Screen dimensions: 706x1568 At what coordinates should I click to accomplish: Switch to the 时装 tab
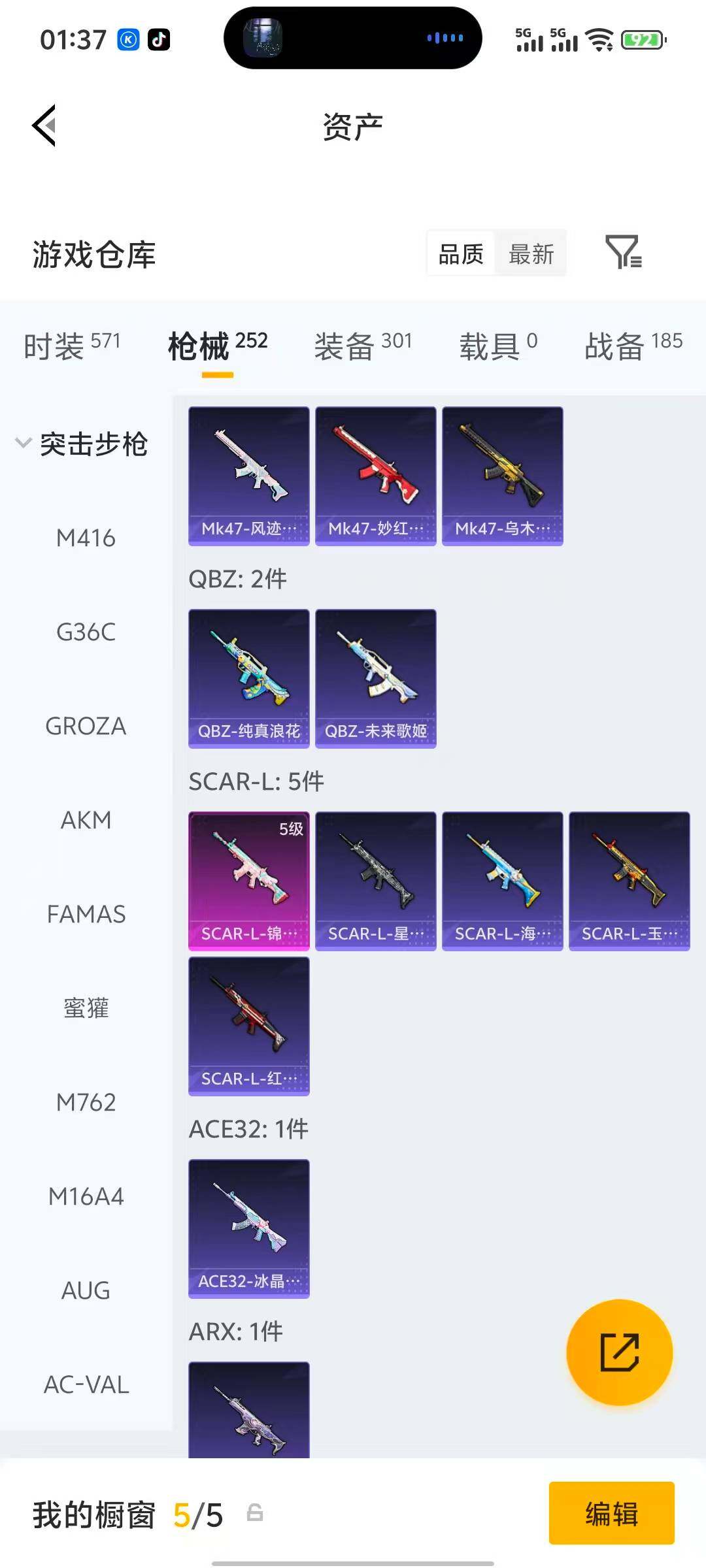(x=72, y=346)
